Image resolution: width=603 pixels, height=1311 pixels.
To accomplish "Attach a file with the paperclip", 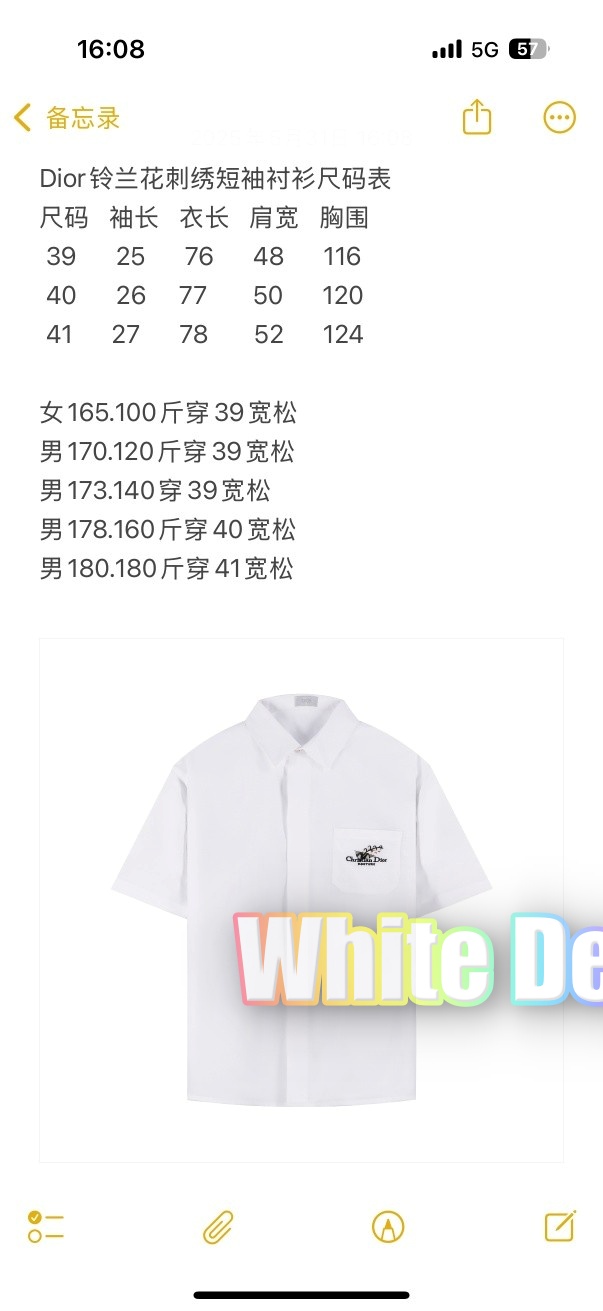I will pyautogui.click(x=218, y=1226).
